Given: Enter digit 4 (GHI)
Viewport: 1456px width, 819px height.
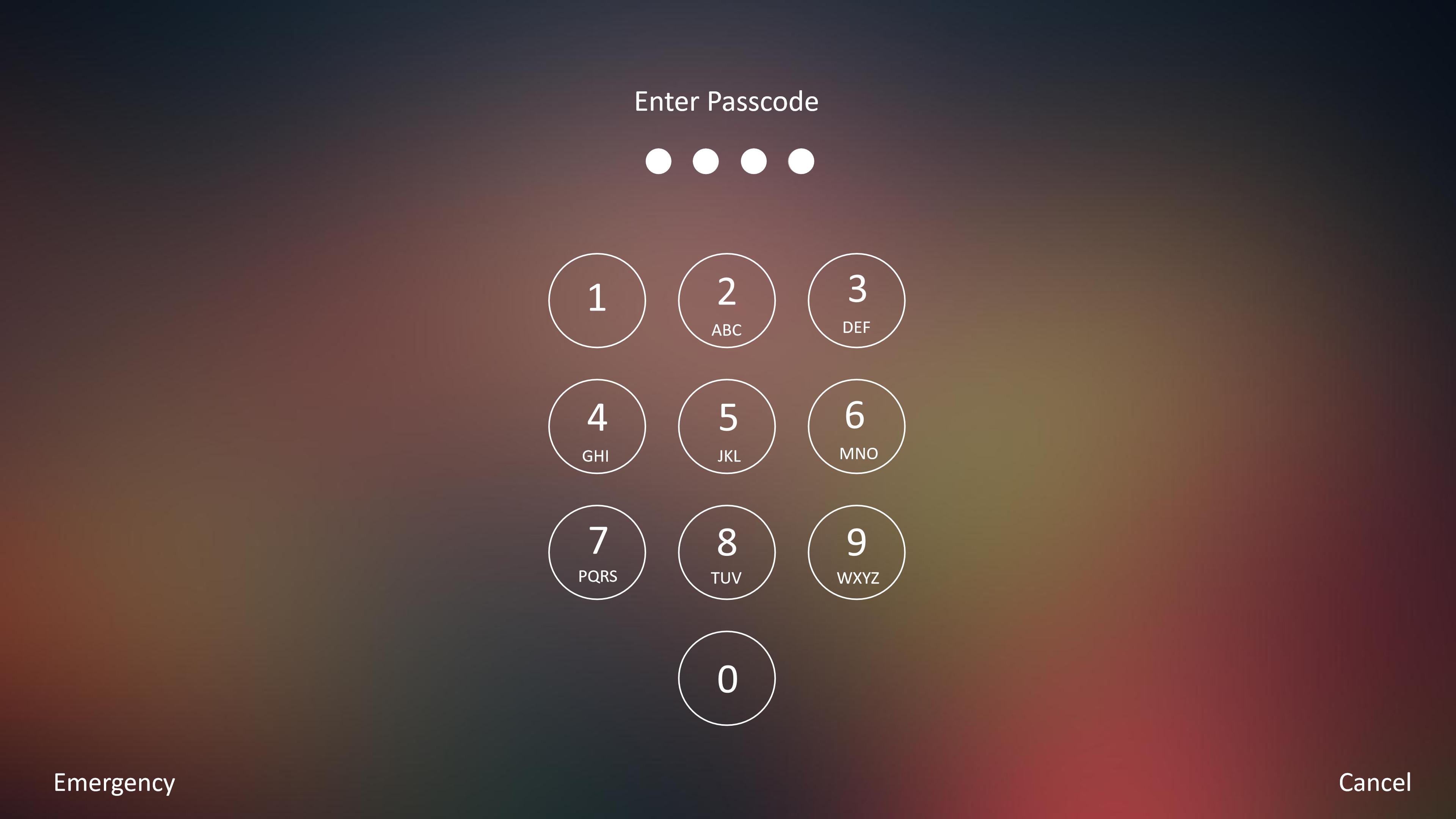Looking at the screenshot, I should 597,426.
